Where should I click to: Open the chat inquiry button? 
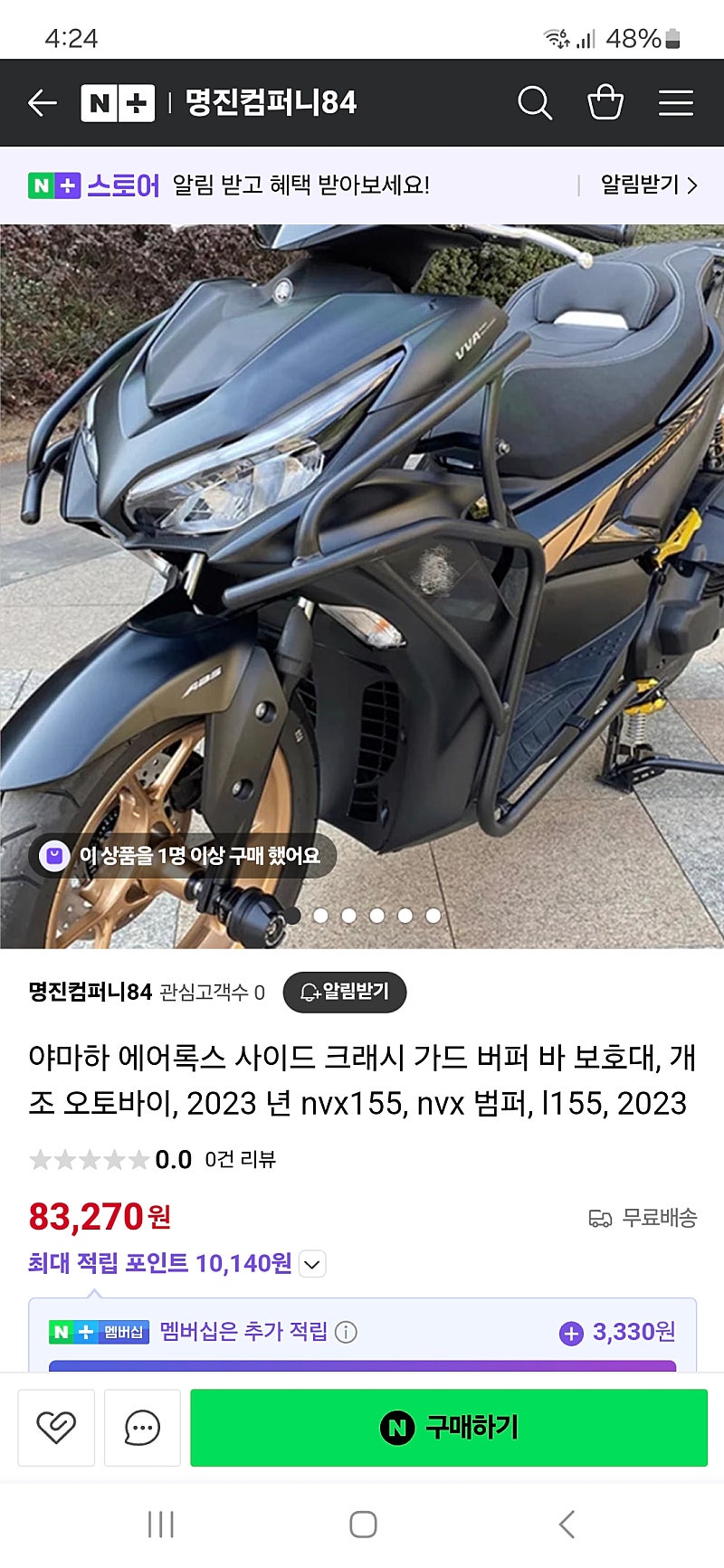tap(142, 1428)
